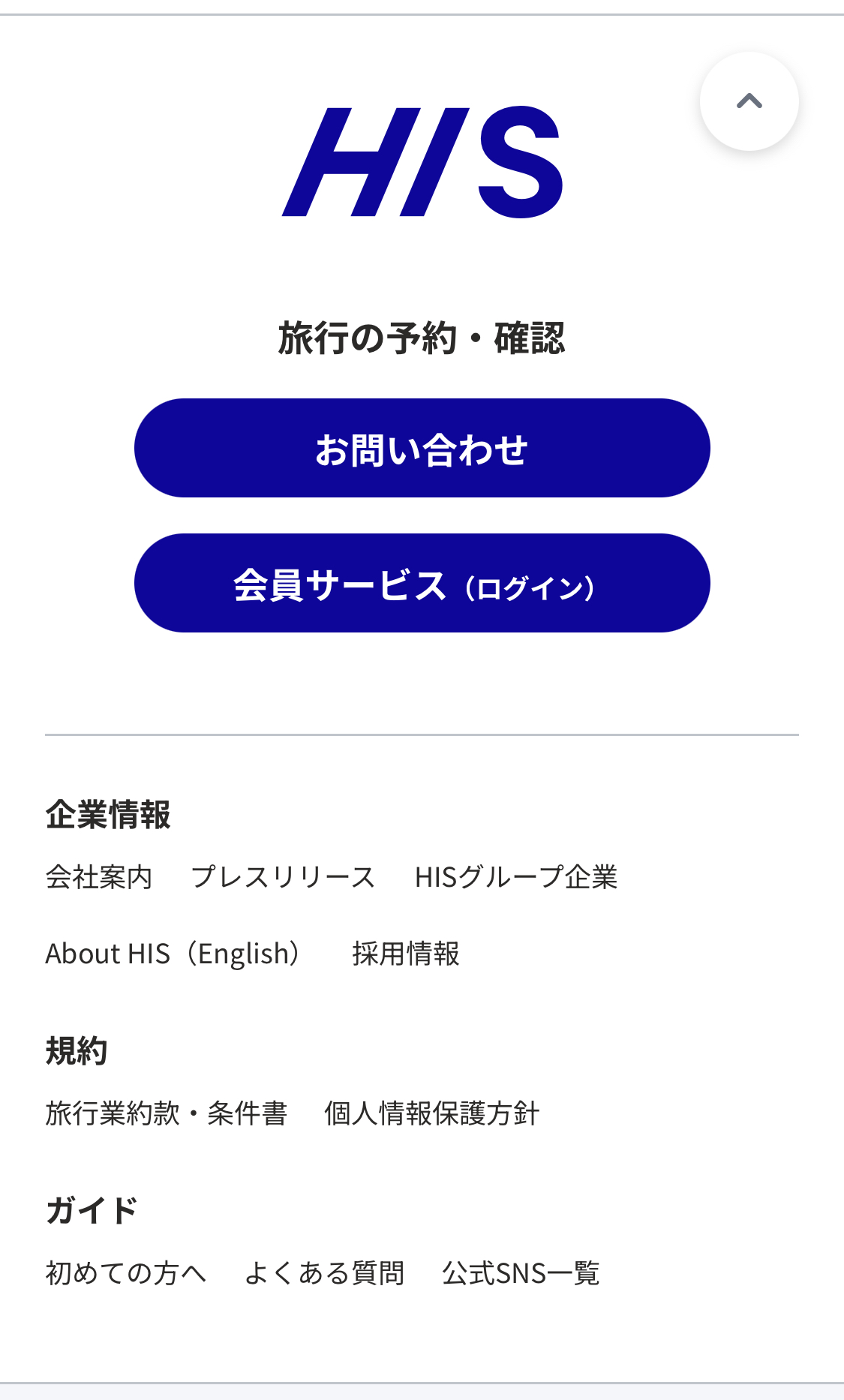Open HISグループ企業 link
This screenshot has width=844, height=1400.
point(516,876)
